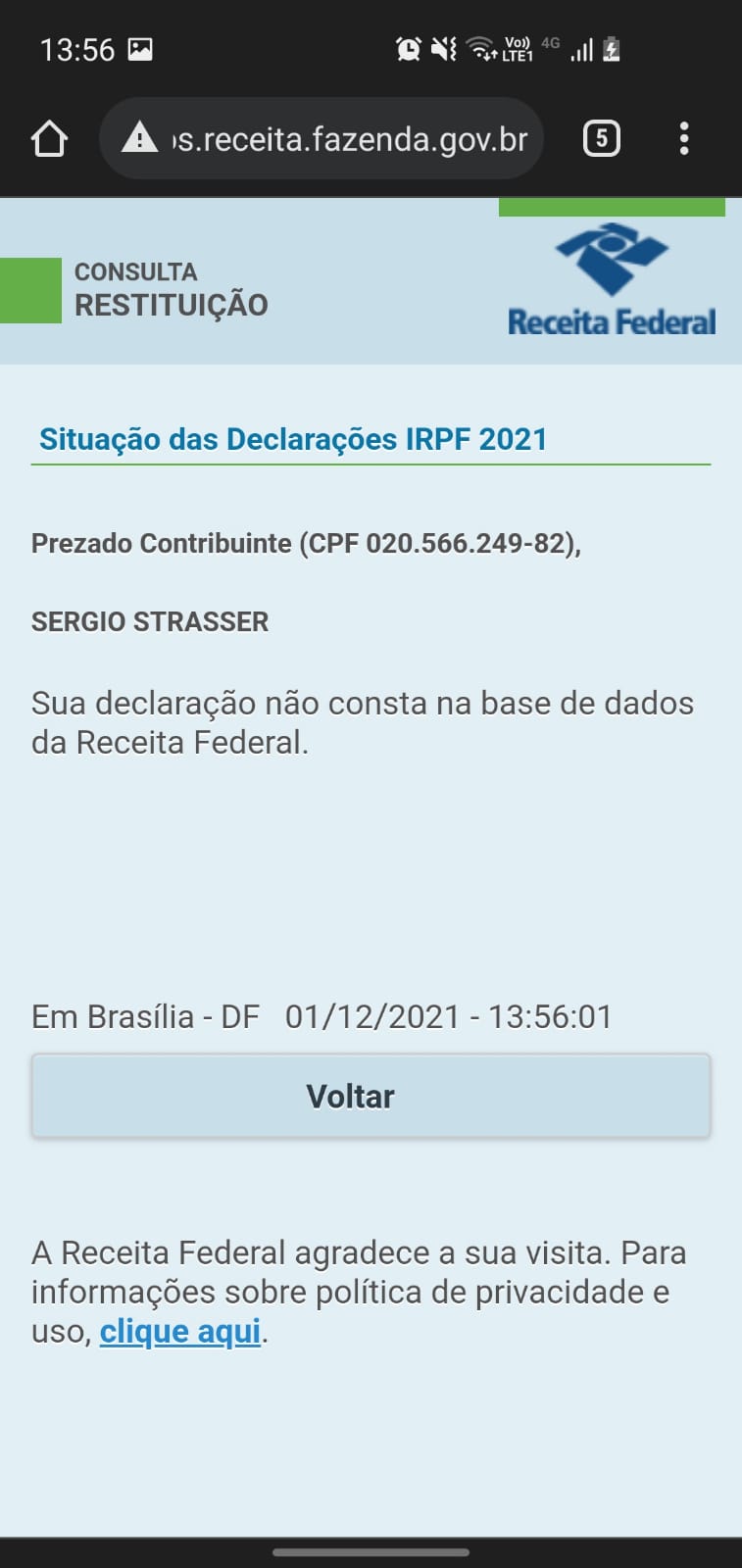
Task: View the site security warning icon
Action: point(140,138)
